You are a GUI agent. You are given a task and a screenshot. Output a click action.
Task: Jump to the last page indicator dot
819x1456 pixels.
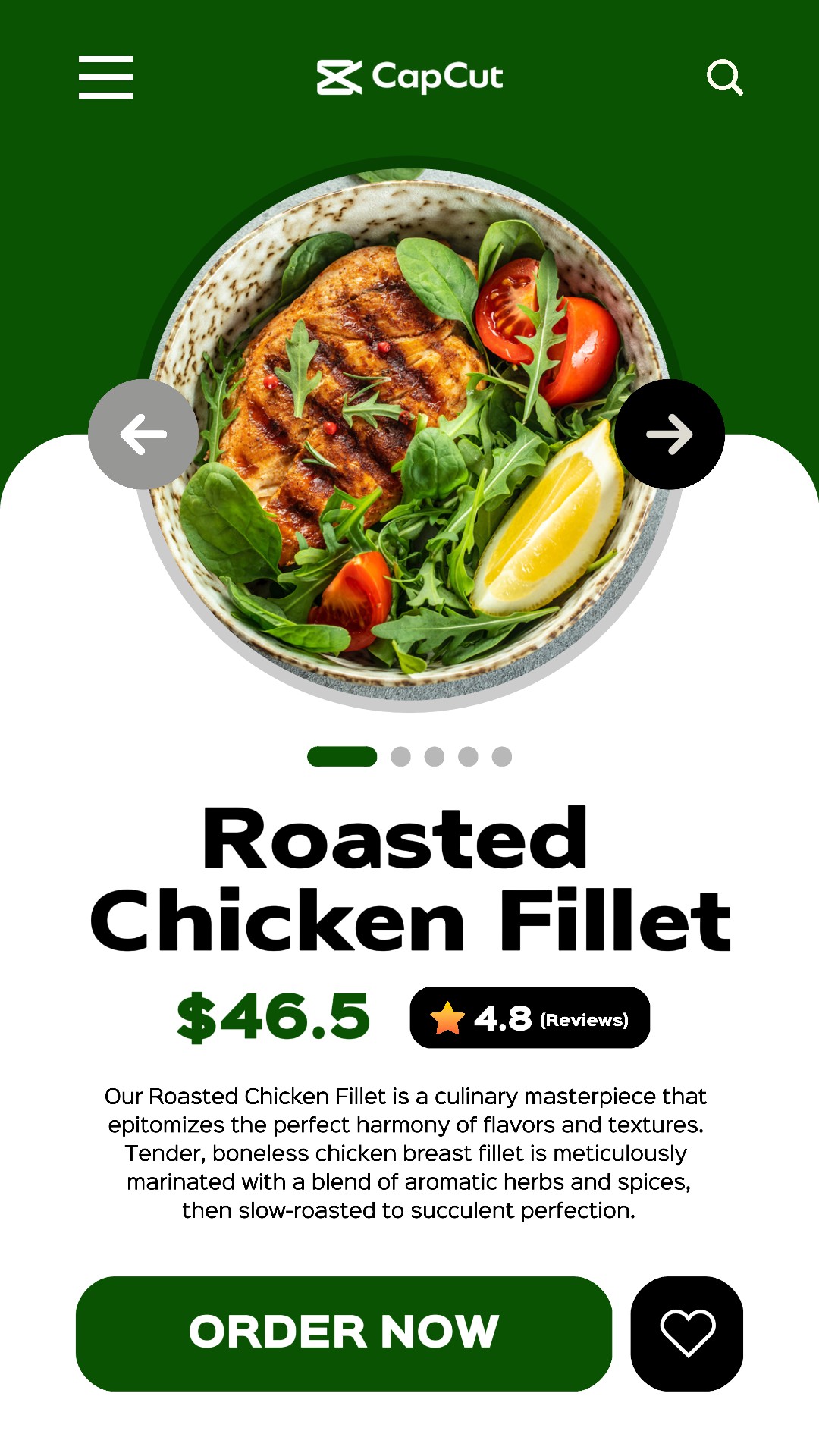coord(502,757)
